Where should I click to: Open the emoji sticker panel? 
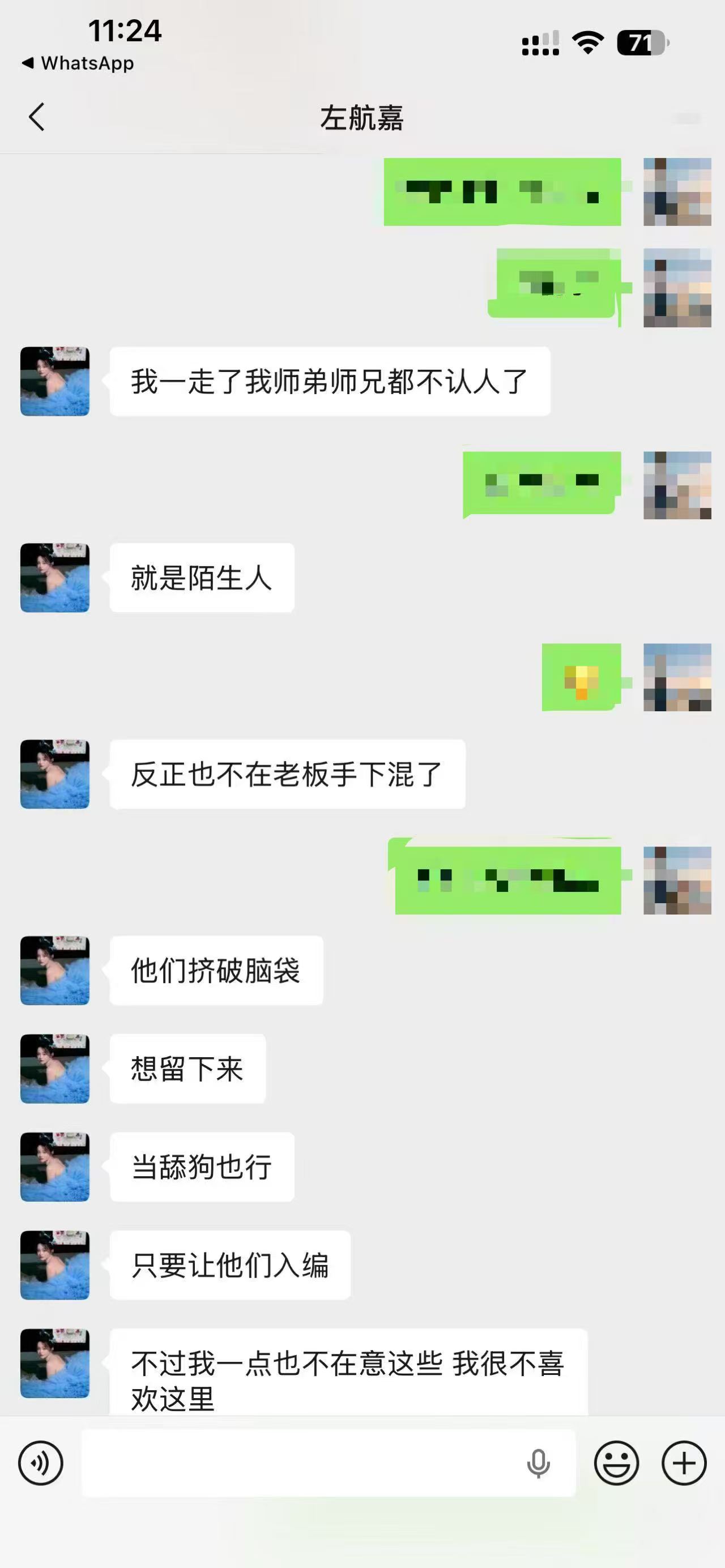coord(617,1463)
